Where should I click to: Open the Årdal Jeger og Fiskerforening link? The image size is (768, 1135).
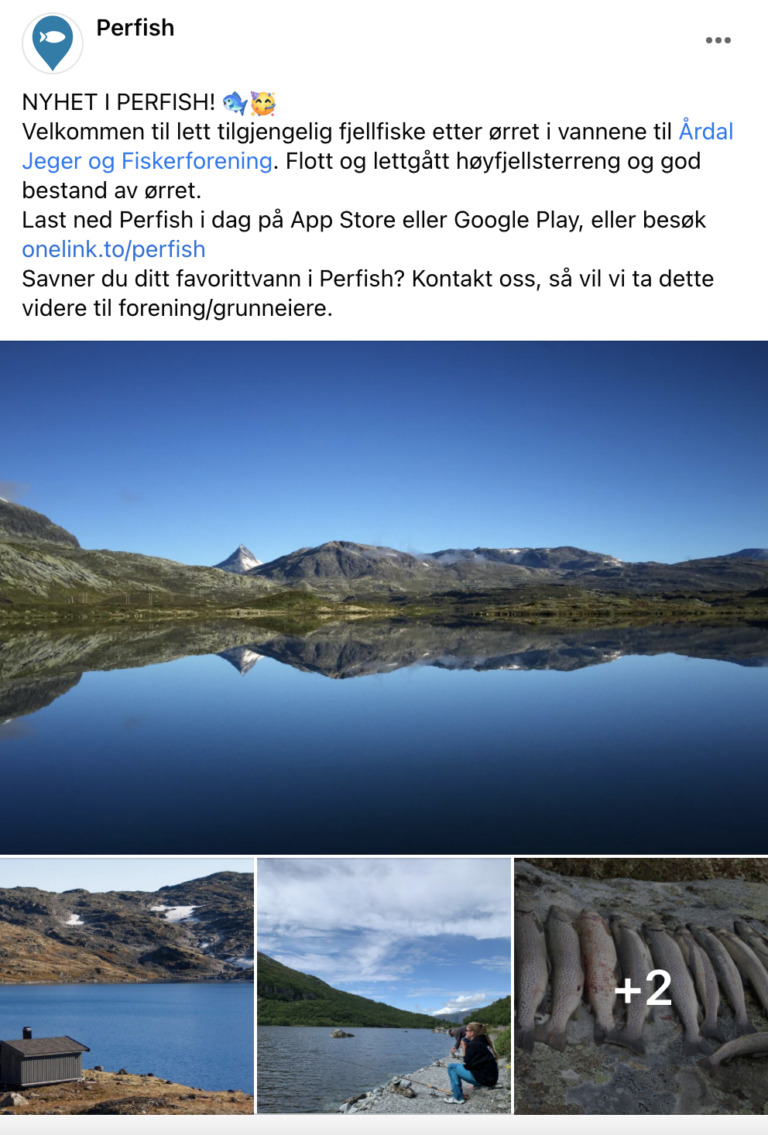pos(147,161)
